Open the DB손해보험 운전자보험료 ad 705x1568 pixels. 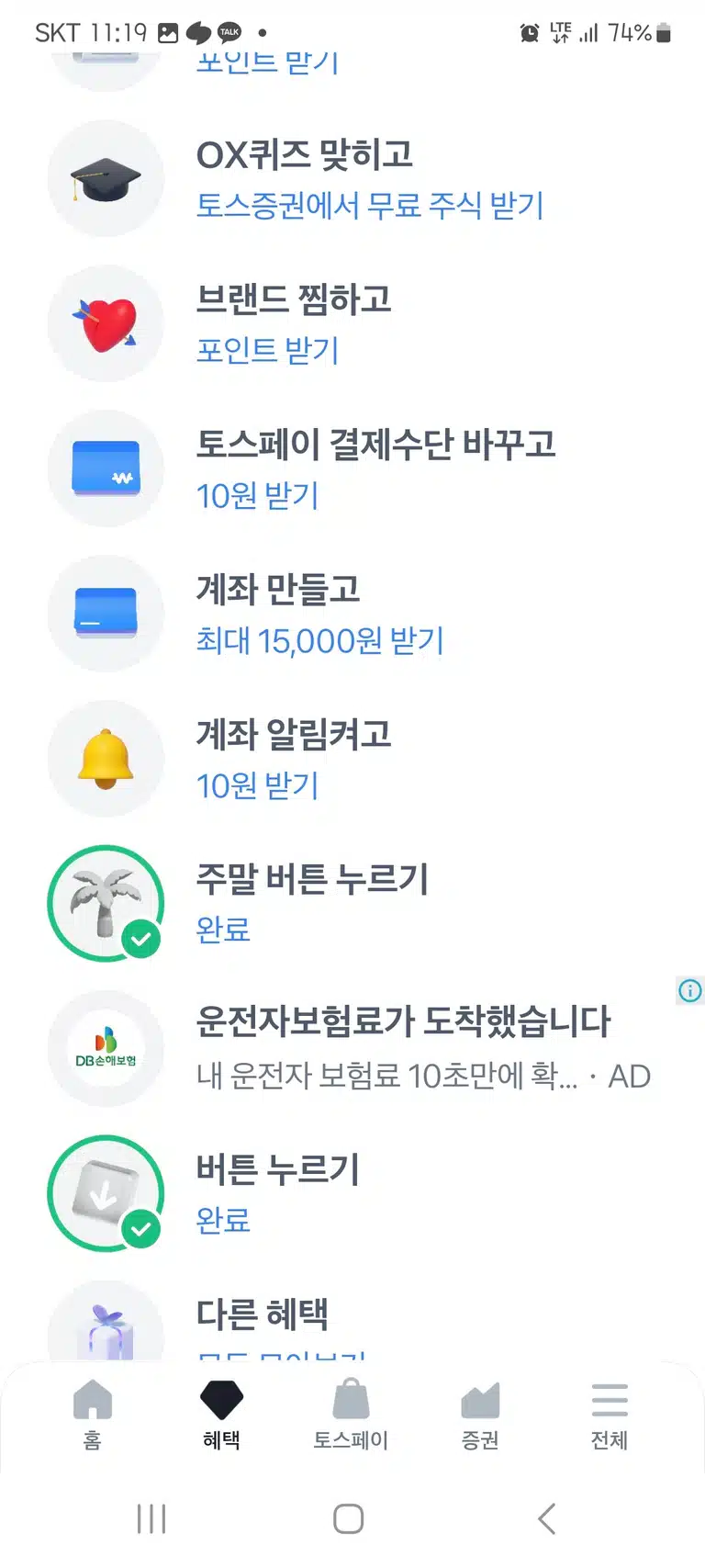point(352,1048)
